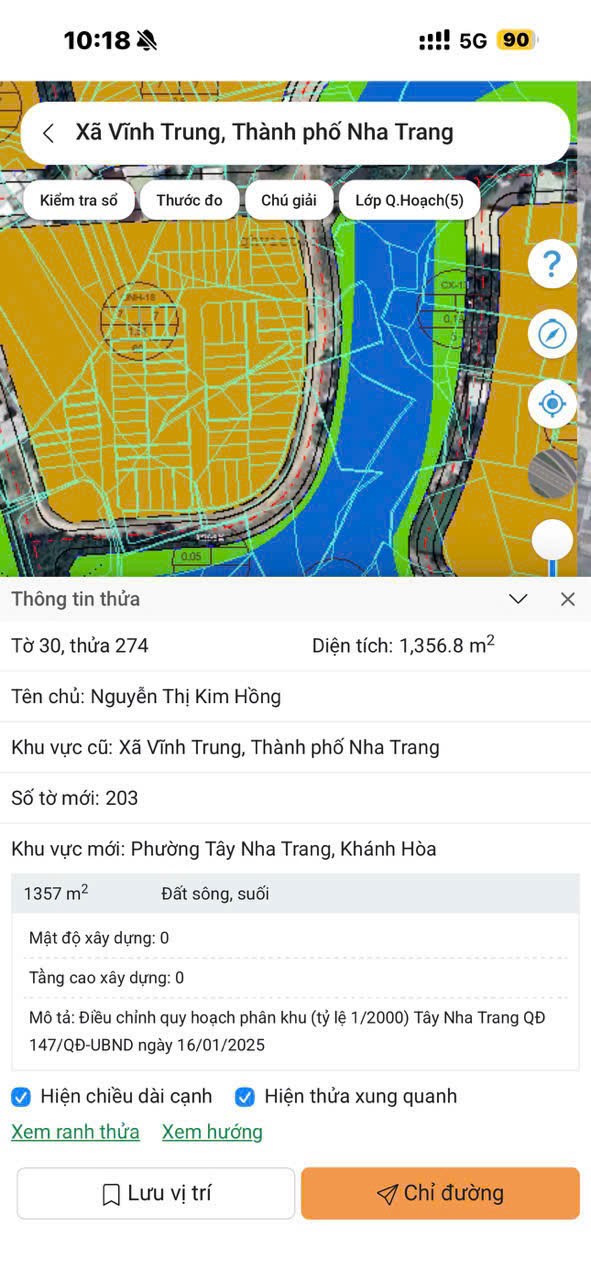Open the question mark help button

click(x=552, y=264)
